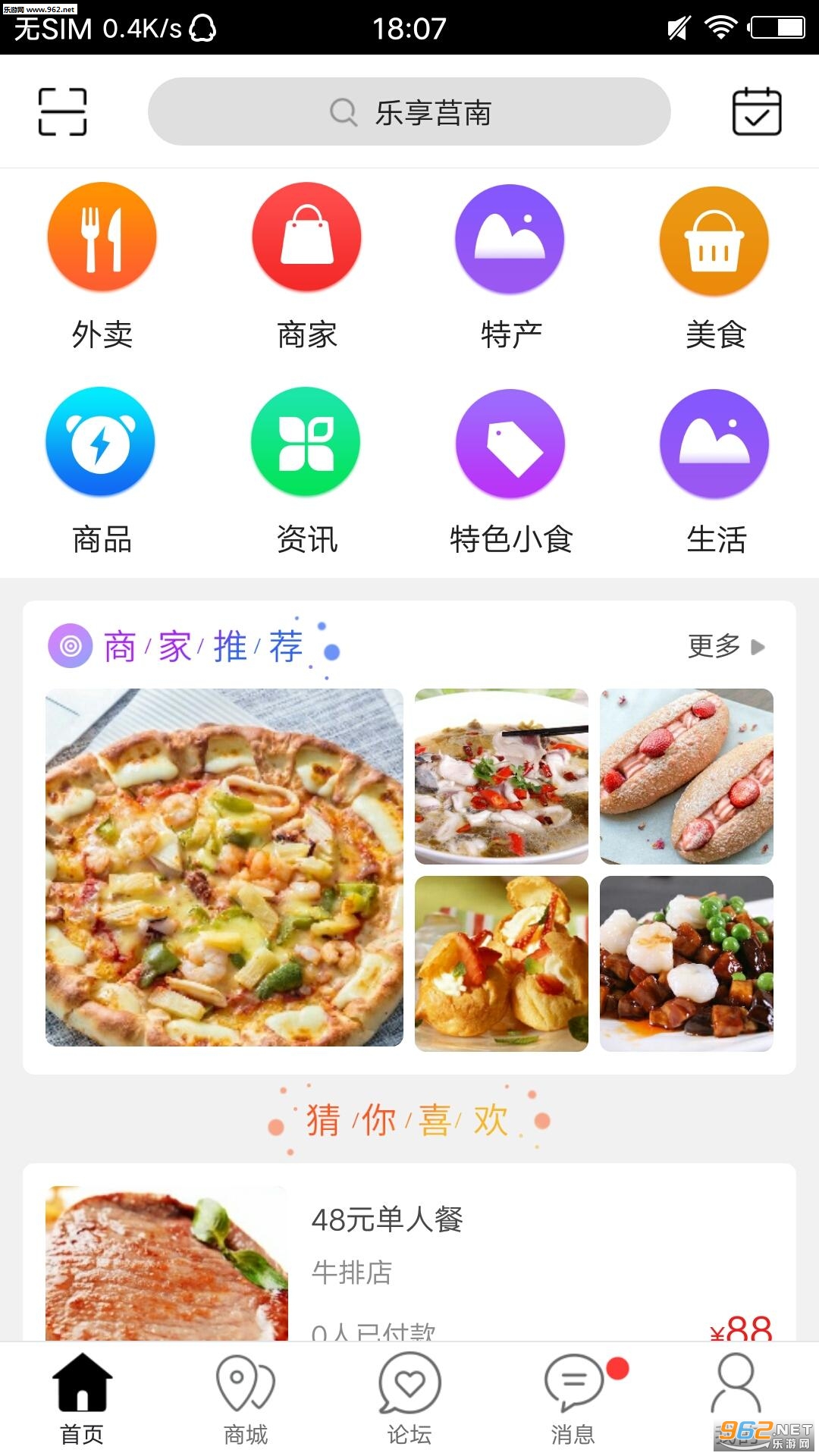View 更多 recommended merchants
Image resolution: width=819 pixels, height=1456 pixels.
coord(726,646)
